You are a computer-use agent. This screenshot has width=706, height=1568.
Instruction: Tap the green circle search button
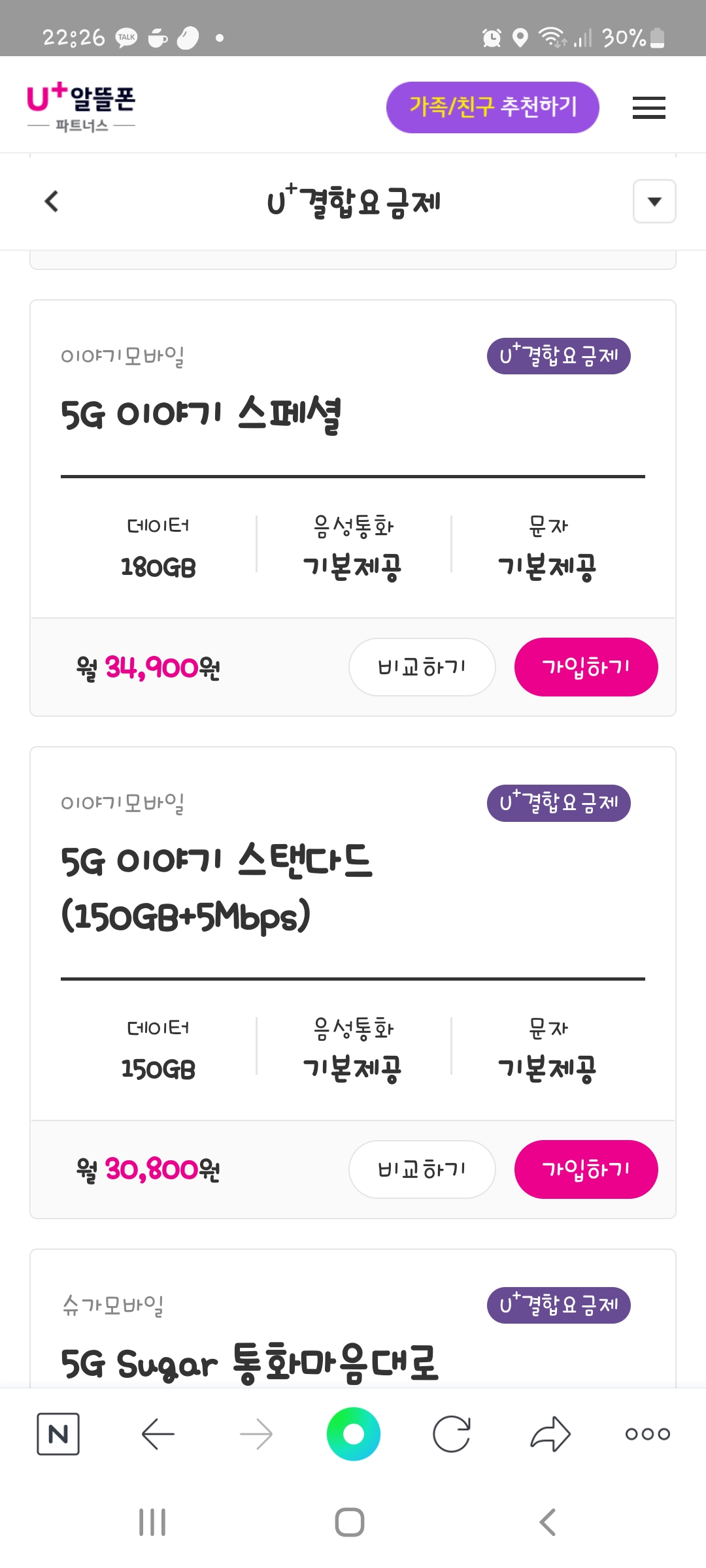click(353, 1434)
